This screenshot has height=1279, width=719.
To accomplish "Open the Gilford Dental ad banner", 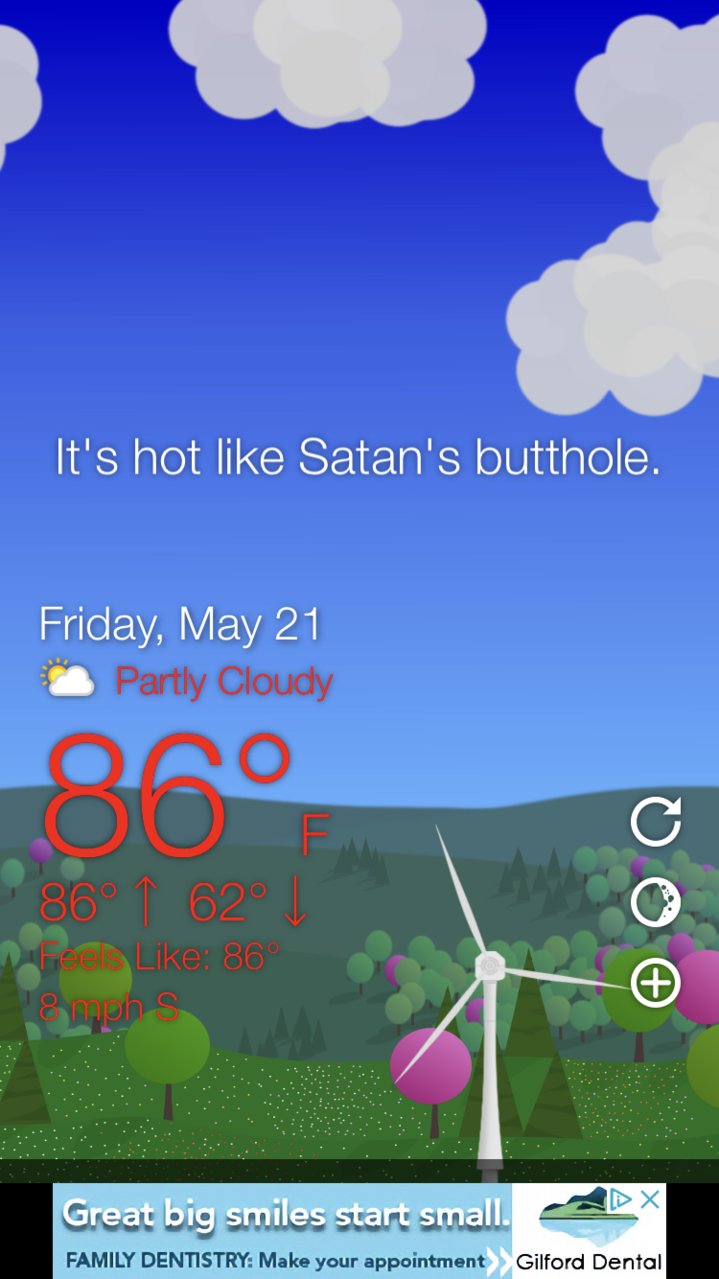I will (300, 1230).
